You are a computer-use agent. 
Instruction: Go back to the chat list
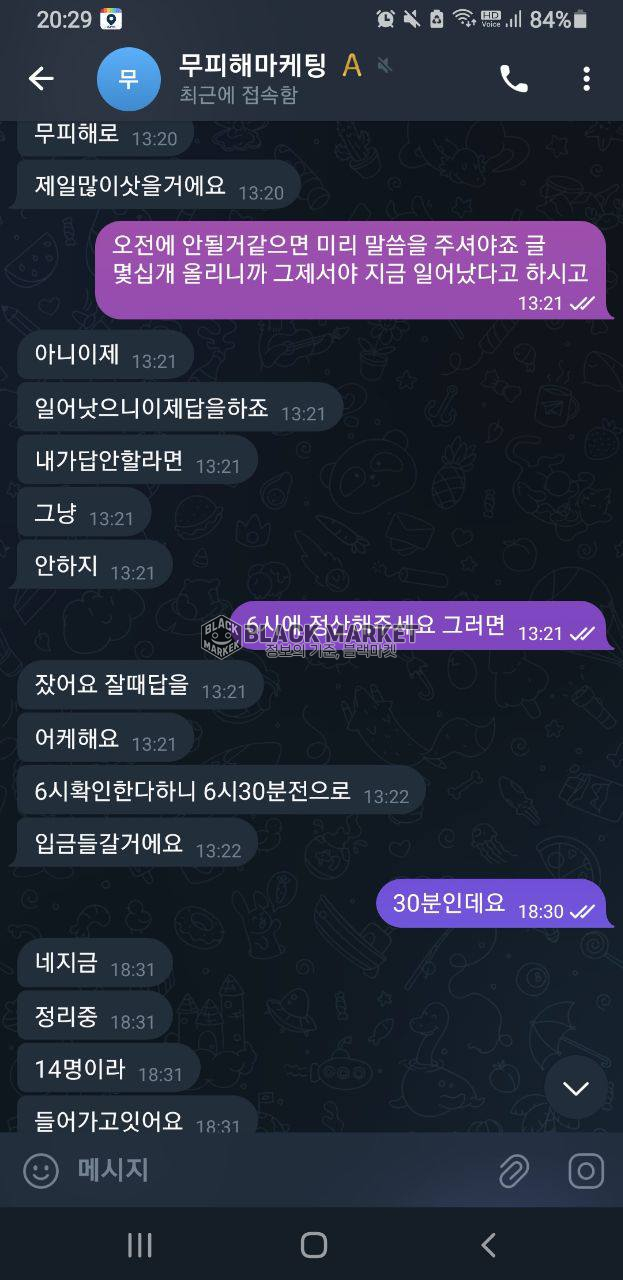point(41,79)
